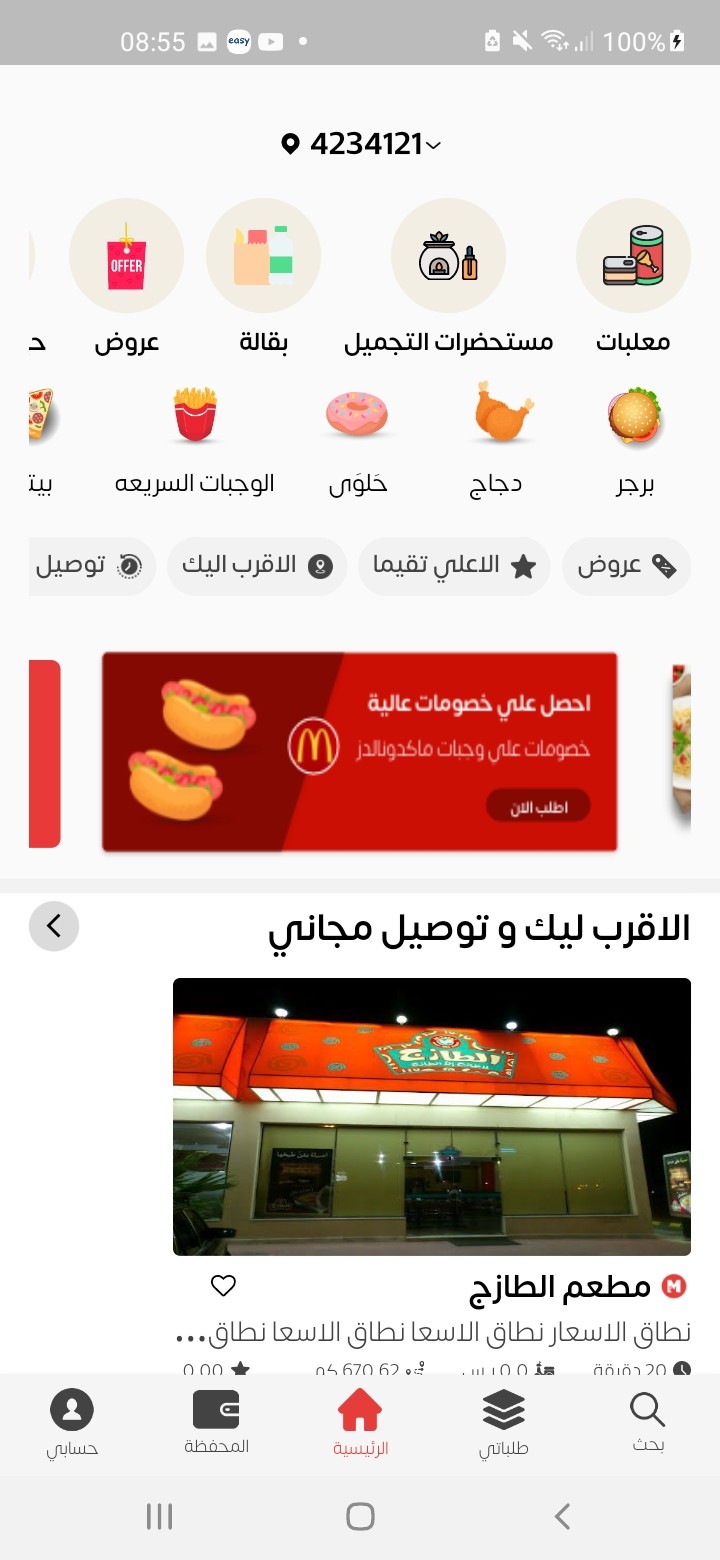Apply the الاعلي تقيما top rated chip
Screen dimensions: 720x1560
[x=454, y=566]
